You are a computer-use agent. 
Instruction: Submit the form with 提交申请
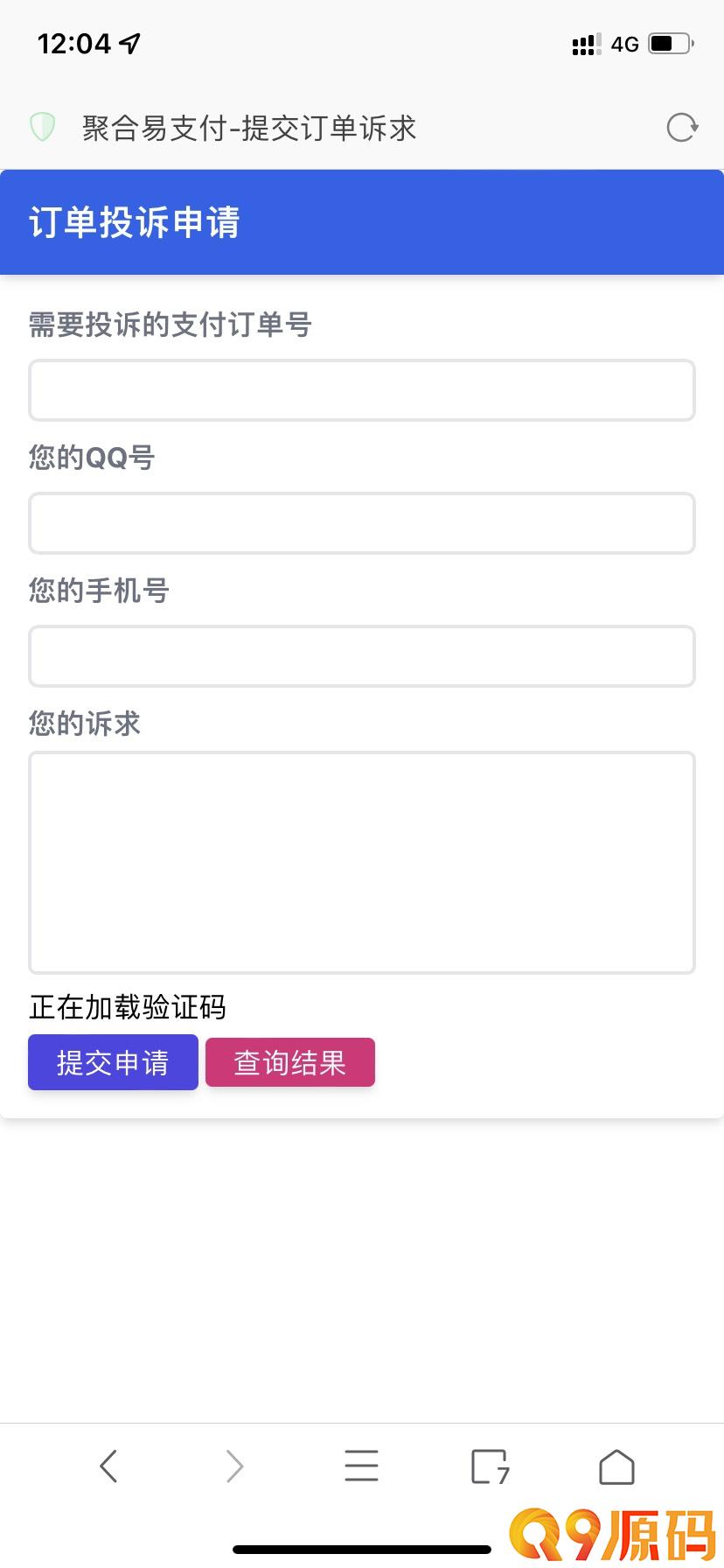pos(113,1062)
